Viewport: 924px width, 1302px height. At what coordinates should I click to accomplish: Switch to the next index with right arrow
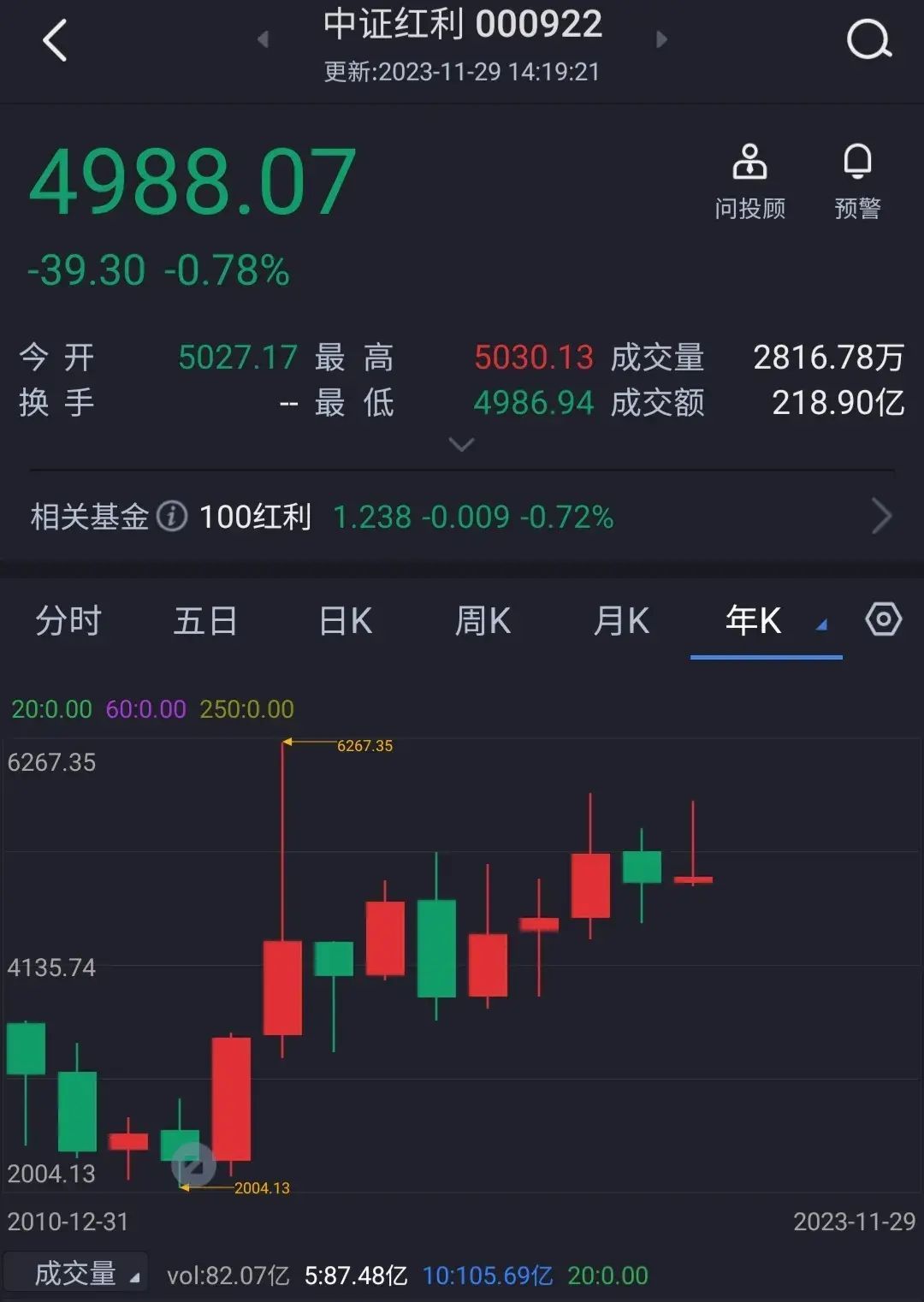point(660,39)
